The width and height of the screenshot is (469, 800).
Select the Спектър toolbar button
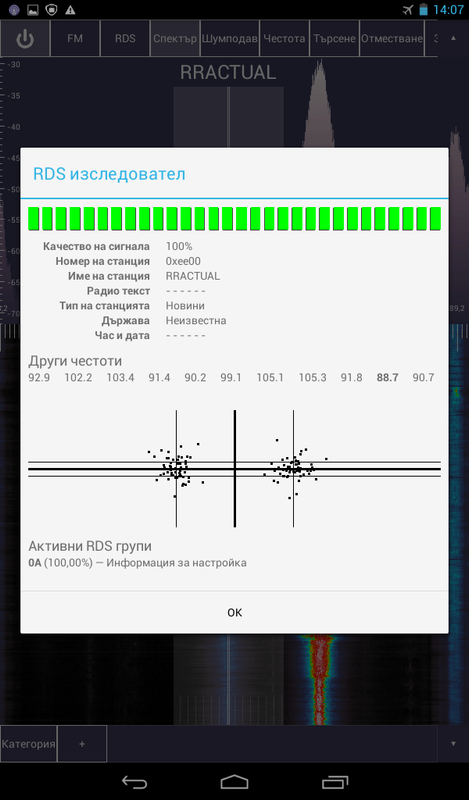175,38
